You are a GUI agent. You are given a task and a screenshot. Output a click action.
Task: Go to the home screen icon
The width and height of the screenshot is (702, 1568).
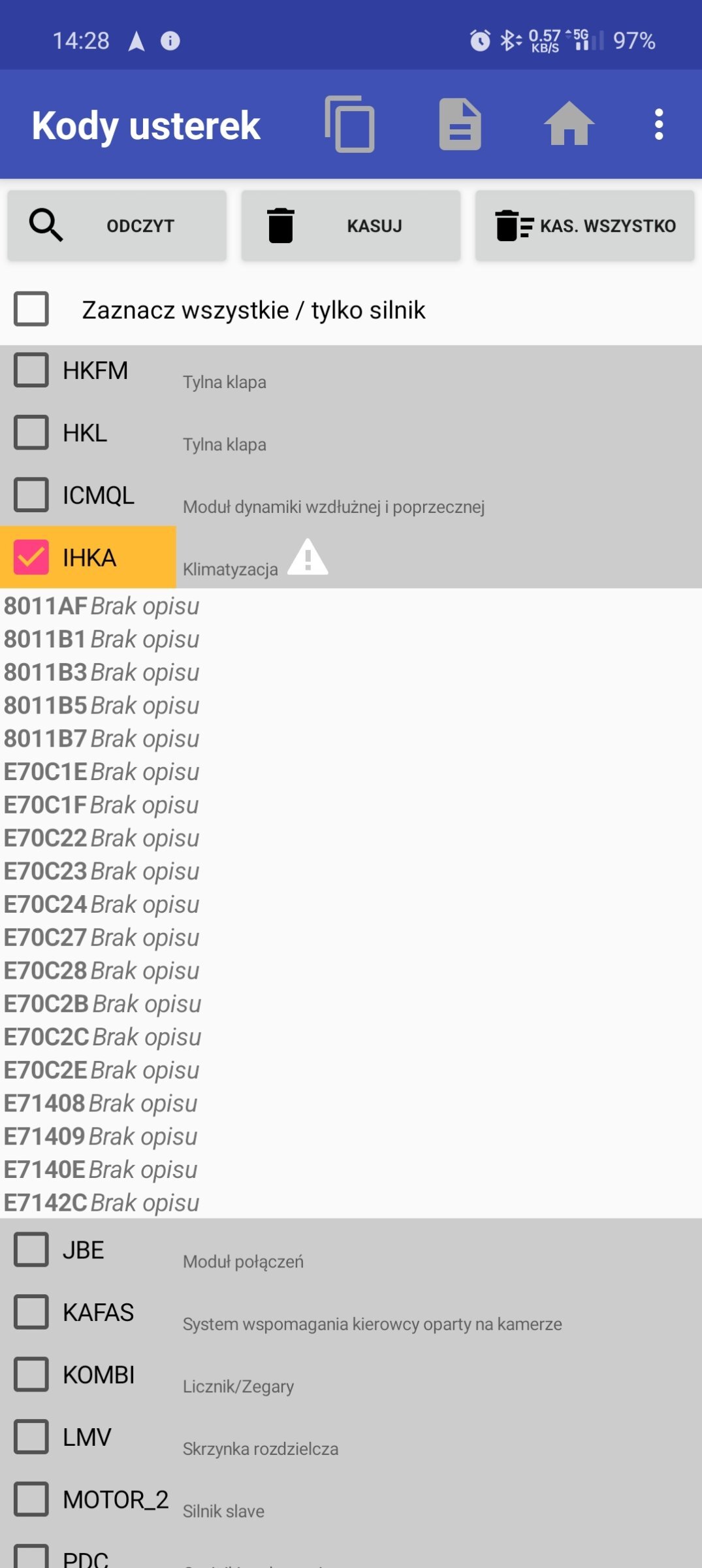tap(569, 124)
